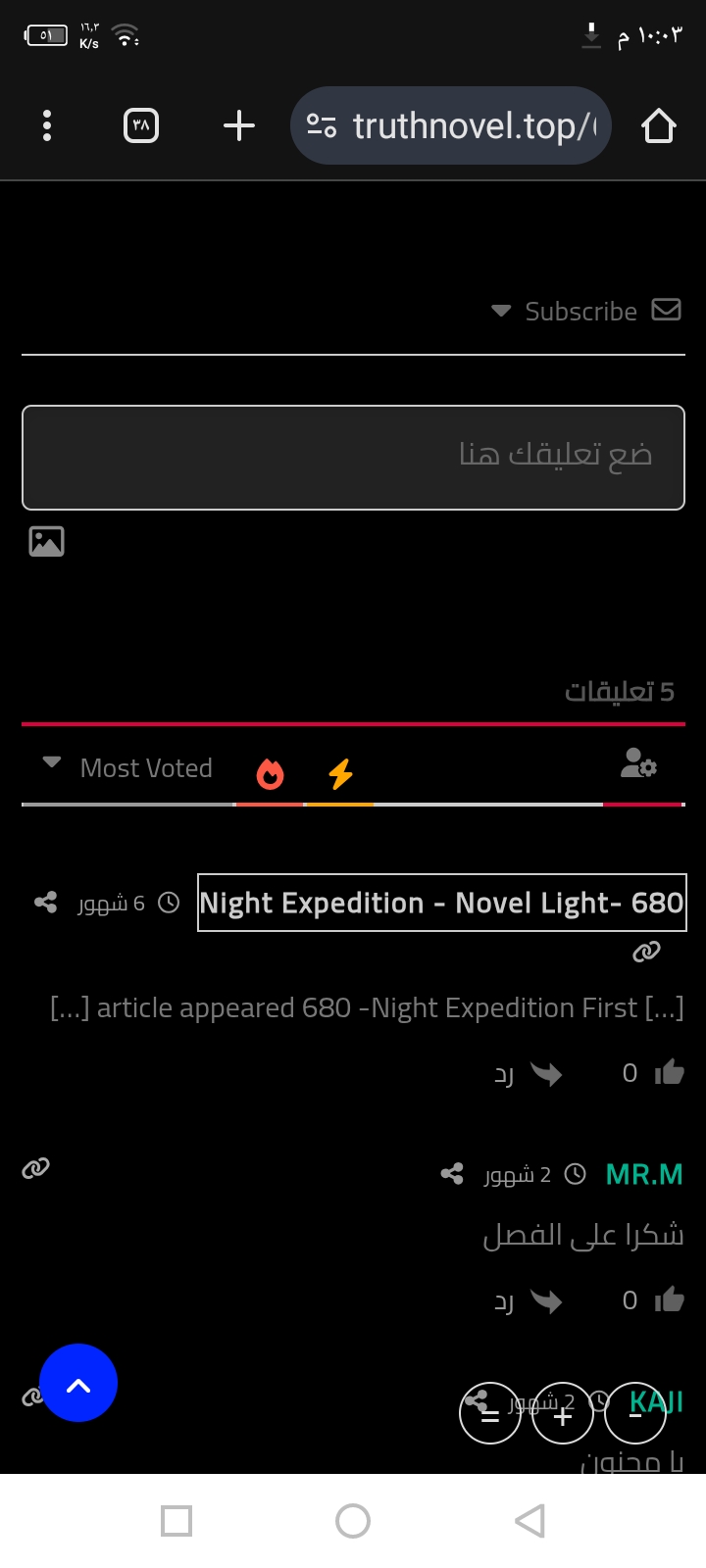The width and height of the screenshot is (706, 1568).
Task: Like the Night Expedition pingback comment
Action: tap(670, 1072)
